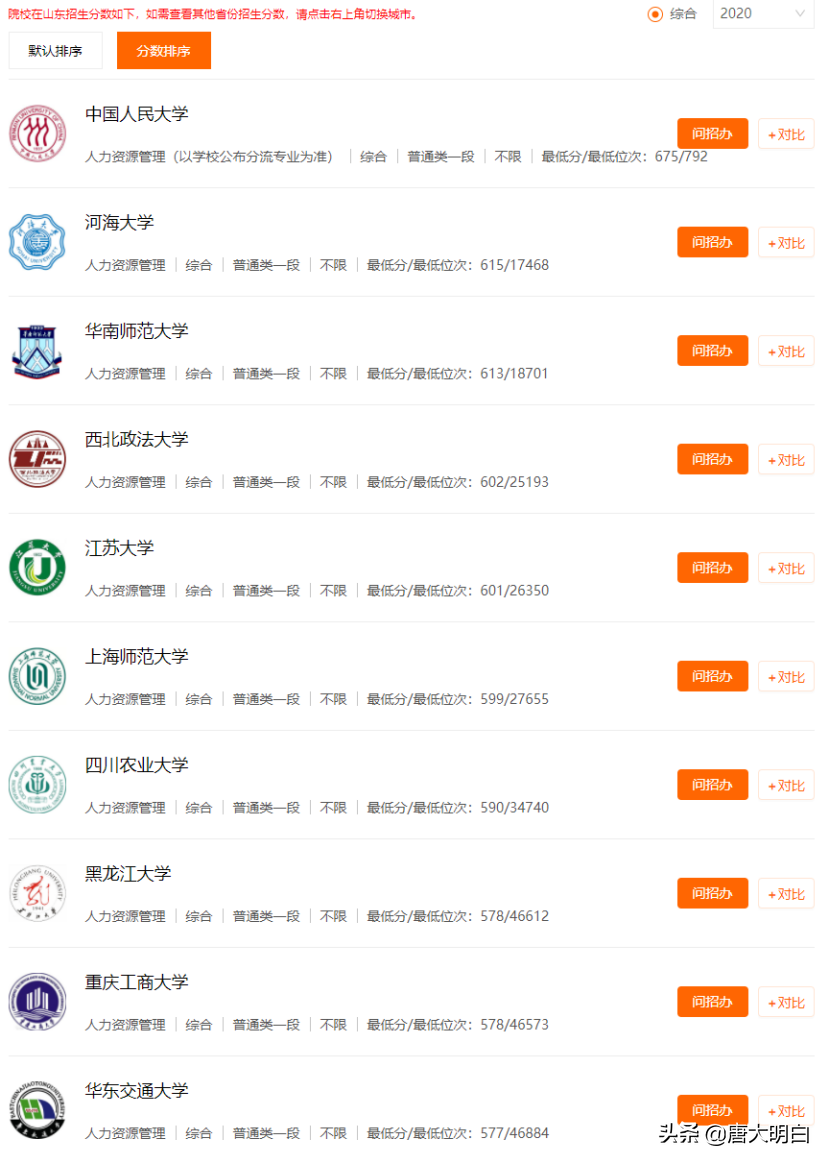Open the 江苏大学 university name link
The image size is (829, 1163).
(117, 548)
